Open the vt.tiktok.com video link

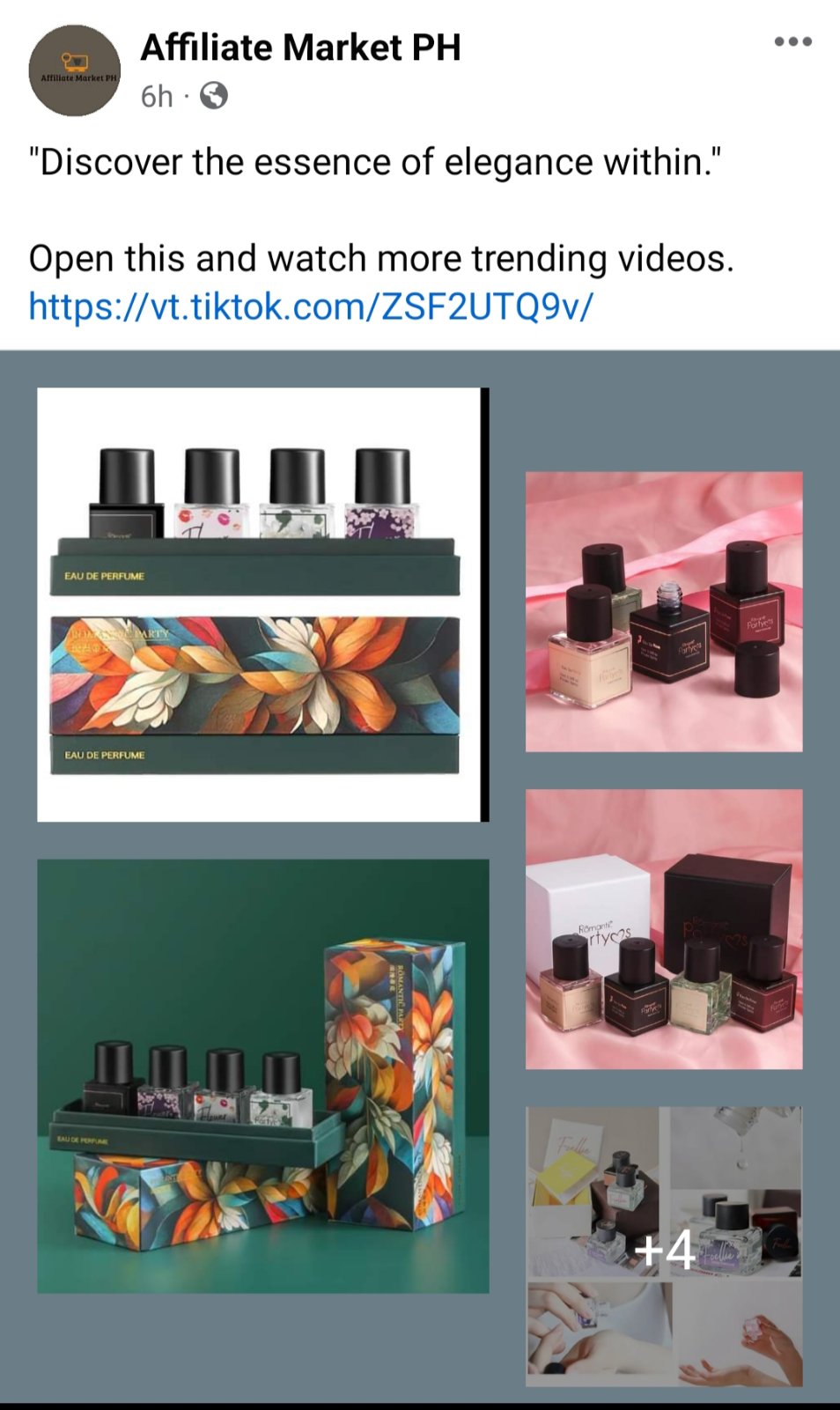pyautogui.click(x=311, y=306)
